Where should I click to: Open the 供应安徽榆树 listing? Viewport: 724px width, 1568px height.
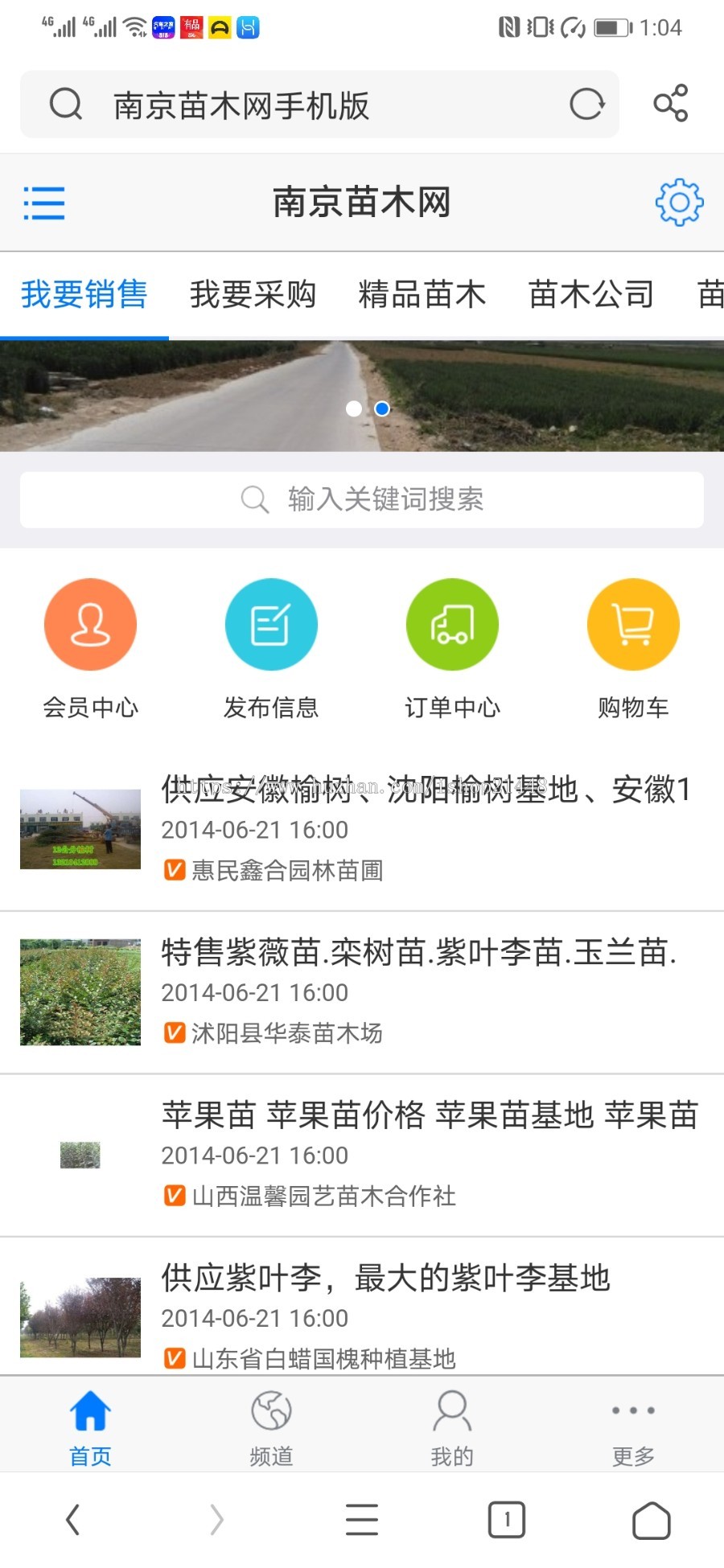pos(425,790)
